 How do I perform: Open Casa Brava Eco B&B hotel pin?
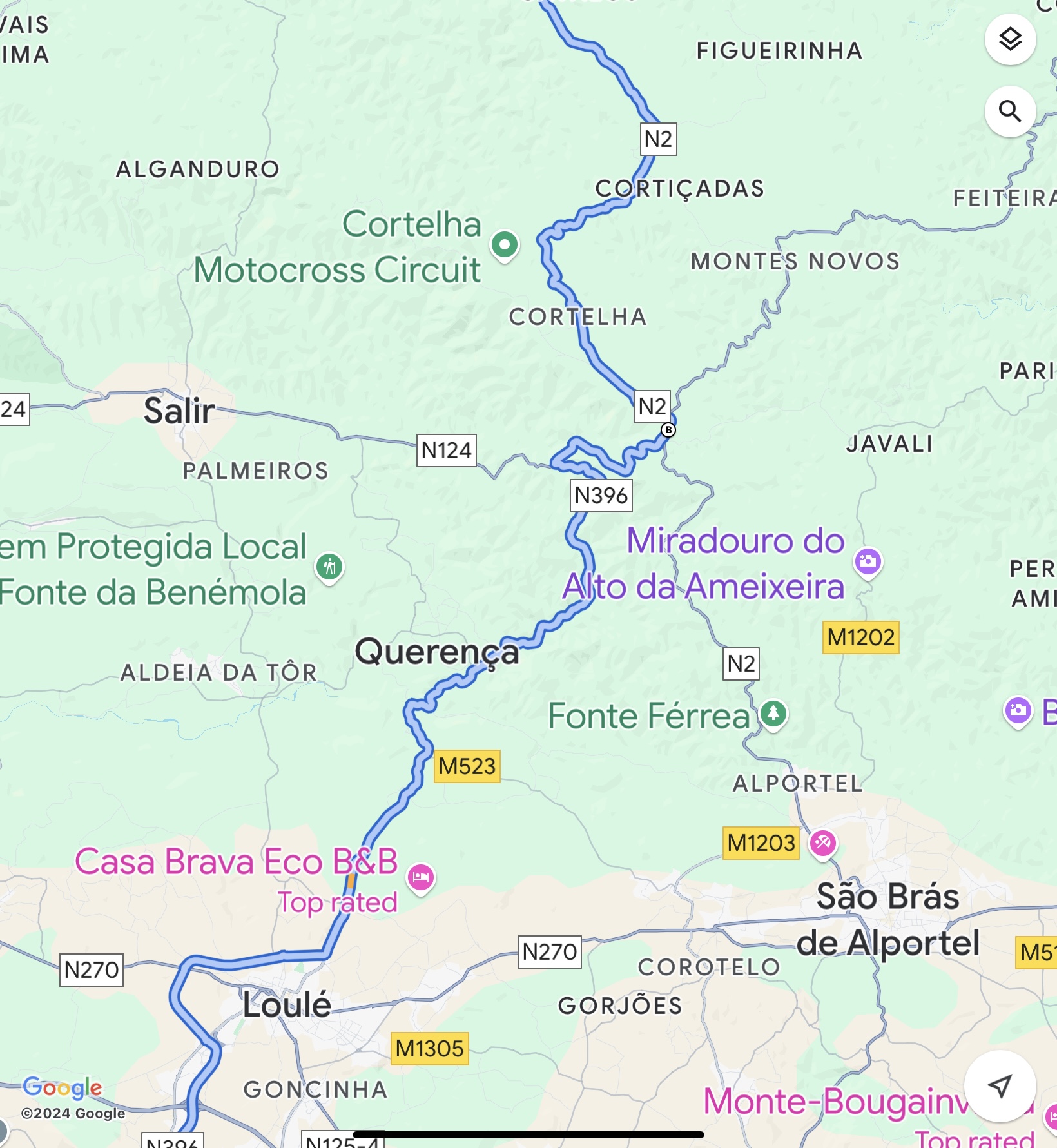point(421,877)
